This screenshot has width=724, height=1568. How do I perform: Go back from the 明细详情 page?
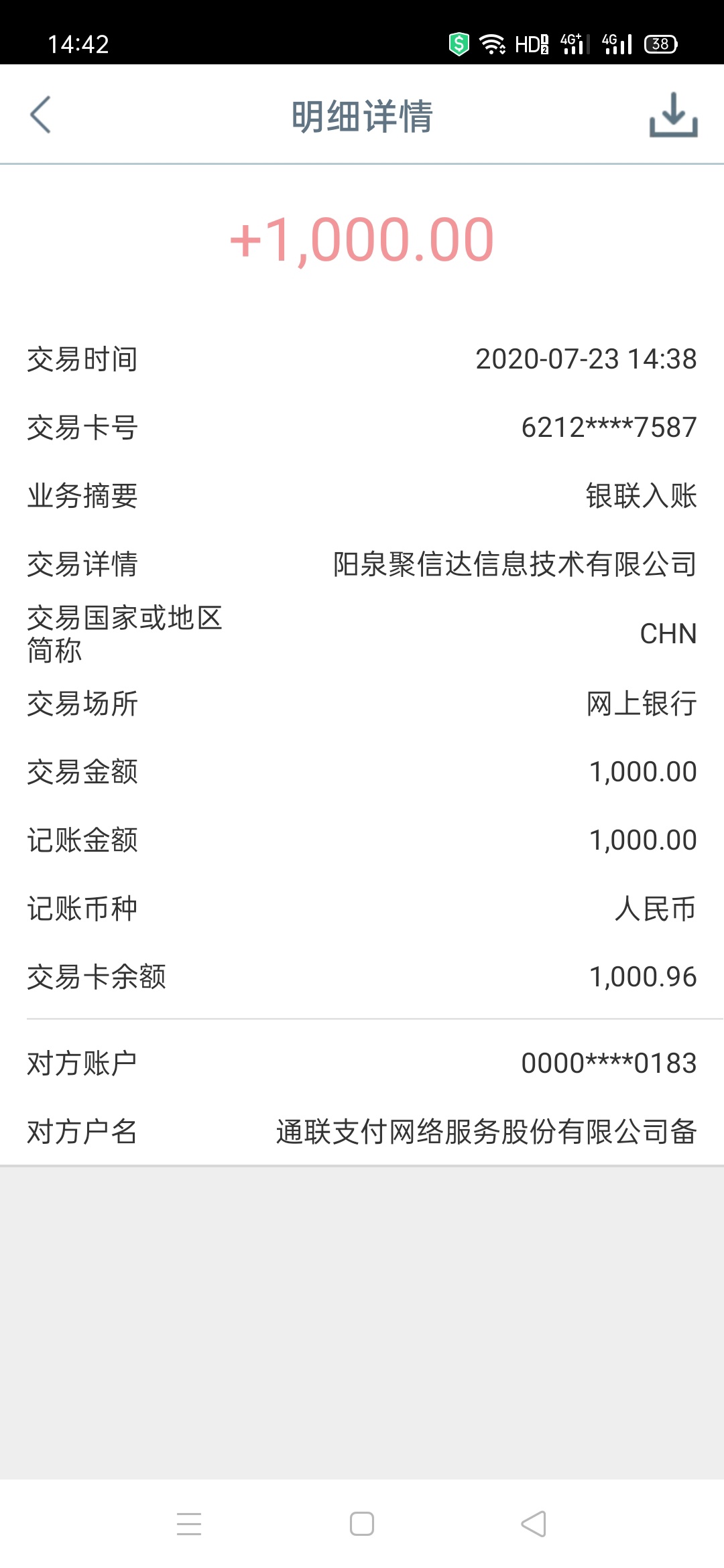pos(41,115)
